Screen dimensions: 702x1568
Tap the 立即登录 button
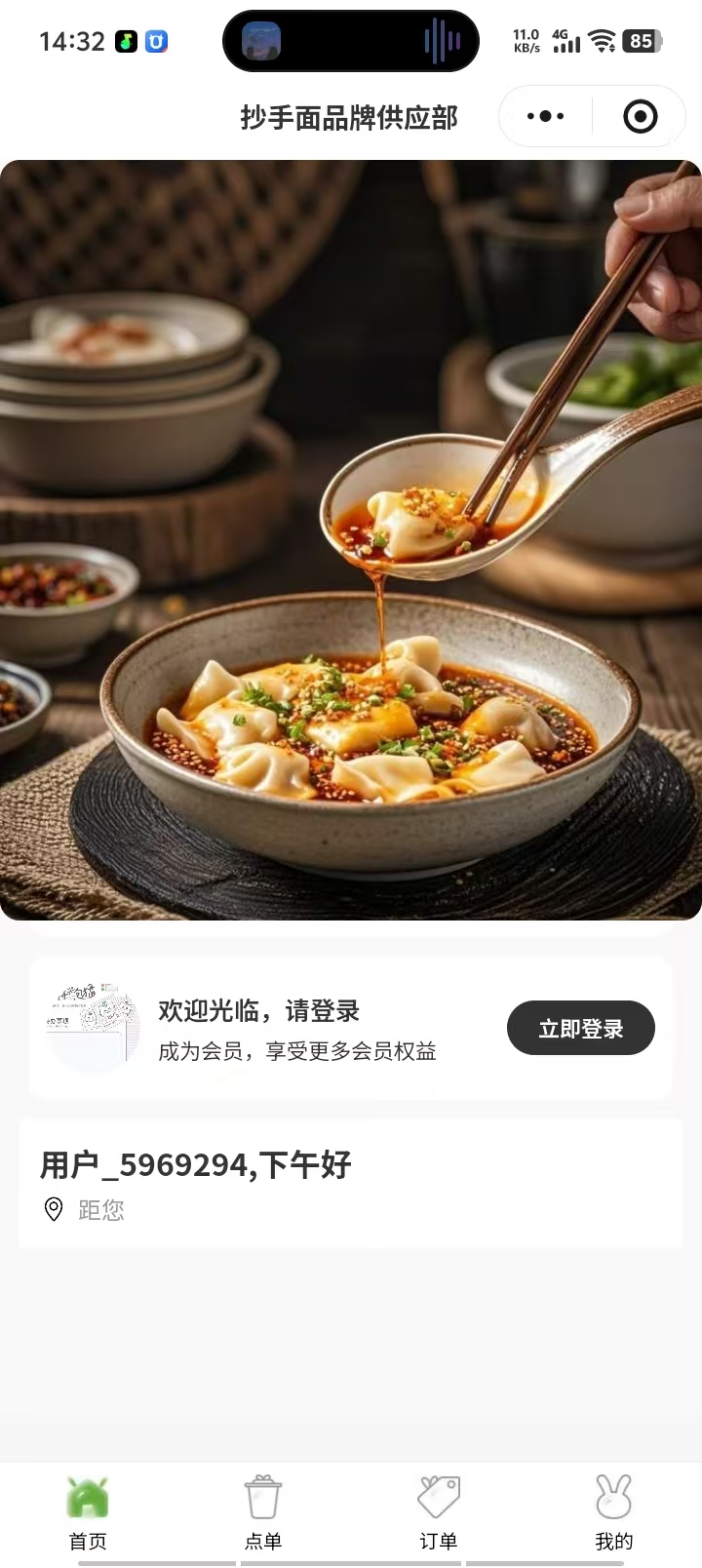coord(580,1028)
